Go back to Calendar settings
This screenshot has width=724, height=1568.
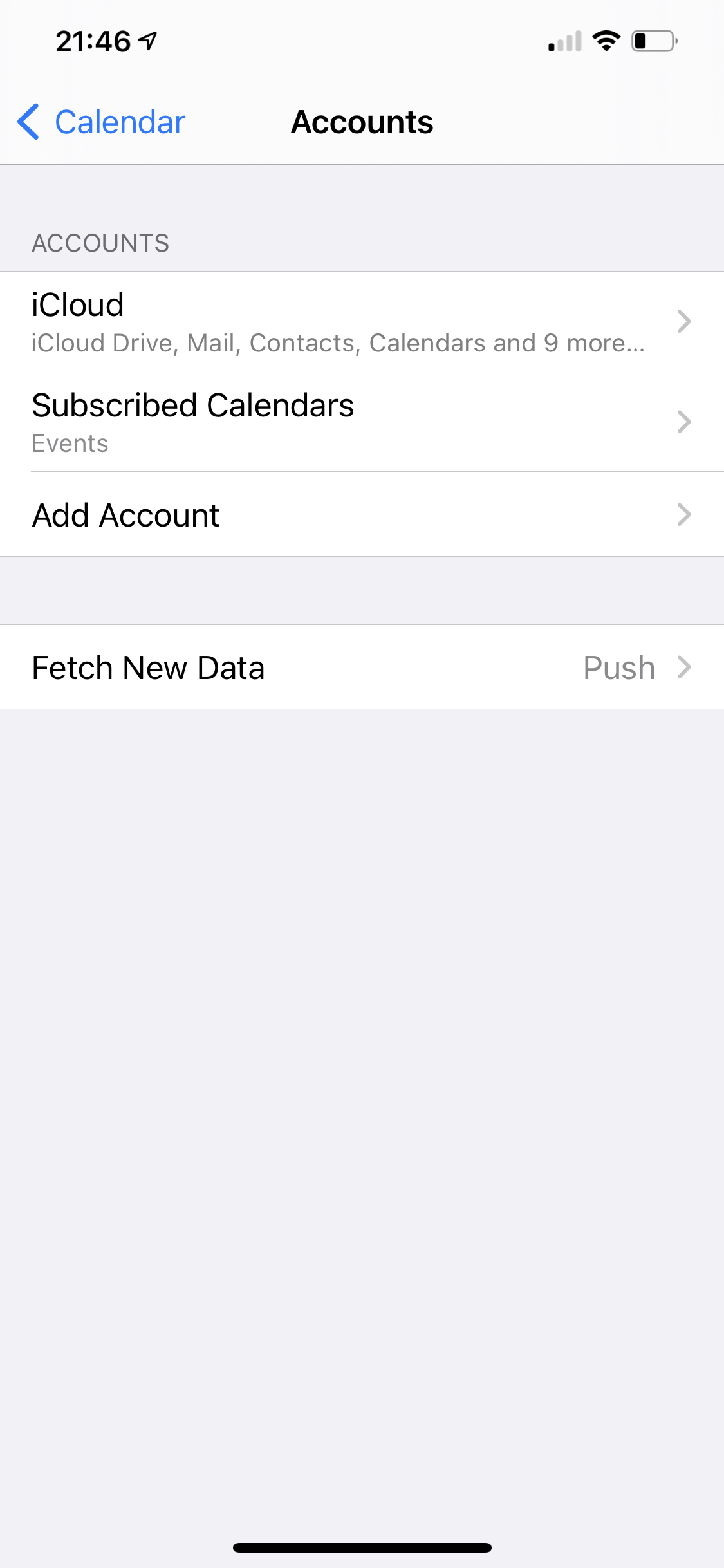tap(102, 122)
